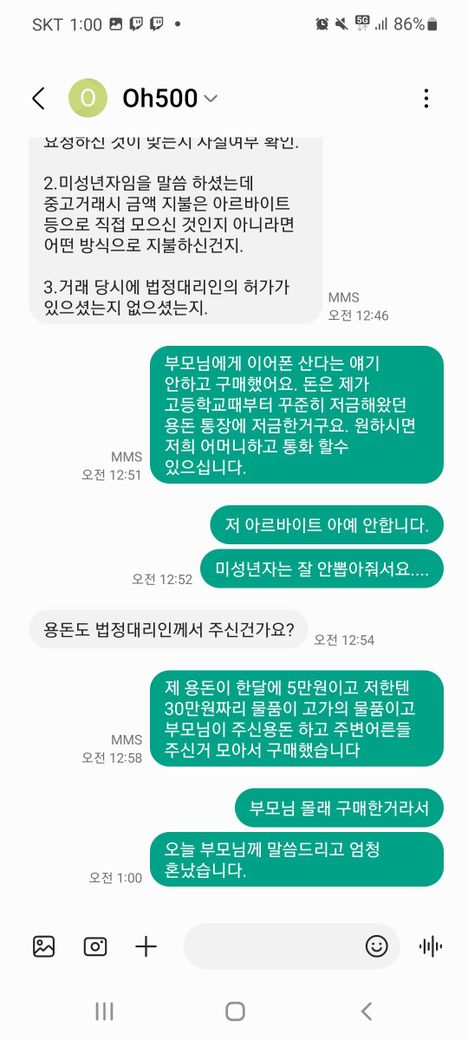Open the plus attachment options
The width and height of the screenshot is (468, 1040).
tap(146, 946)
